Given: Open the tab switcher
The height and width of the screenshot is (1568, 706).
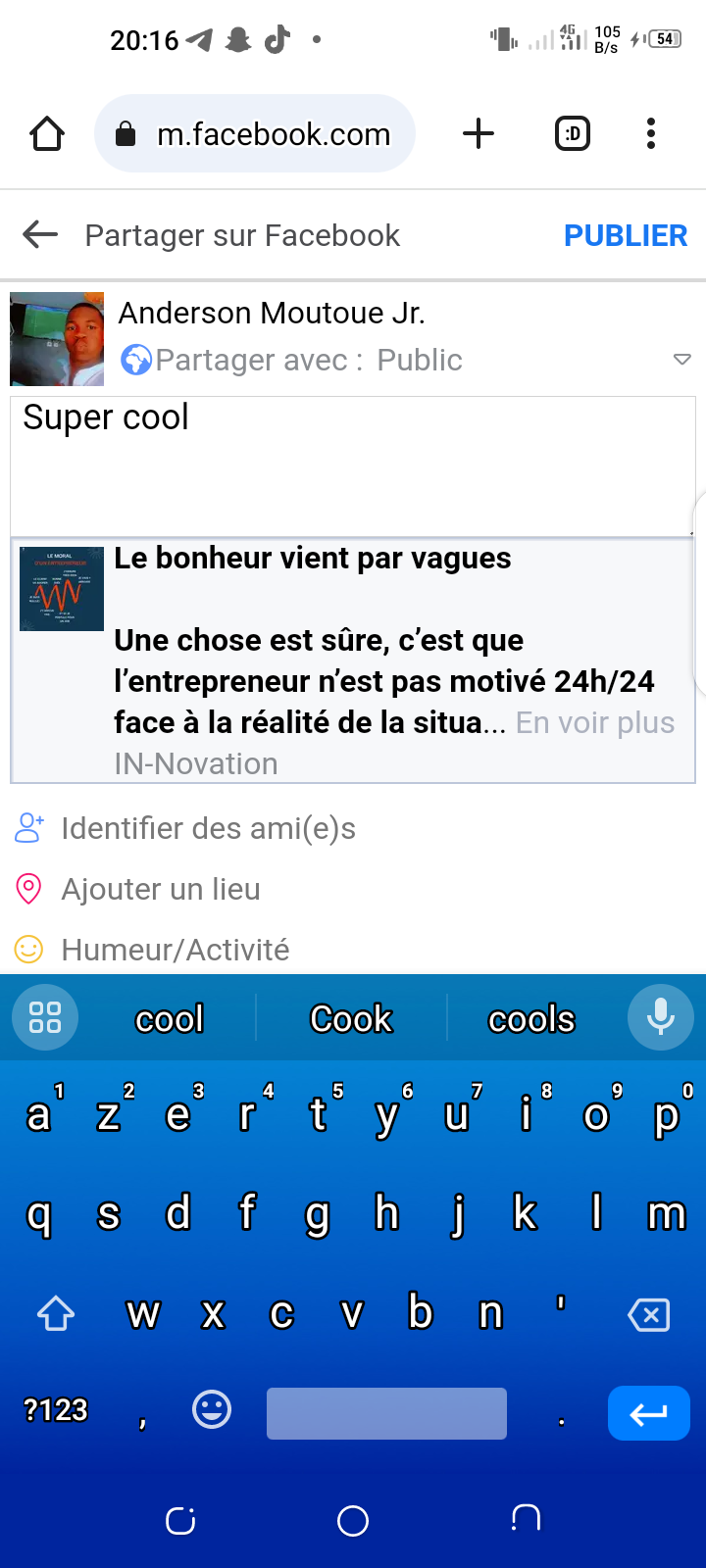Looking at the screenshot, I should (x=573, y=133).
